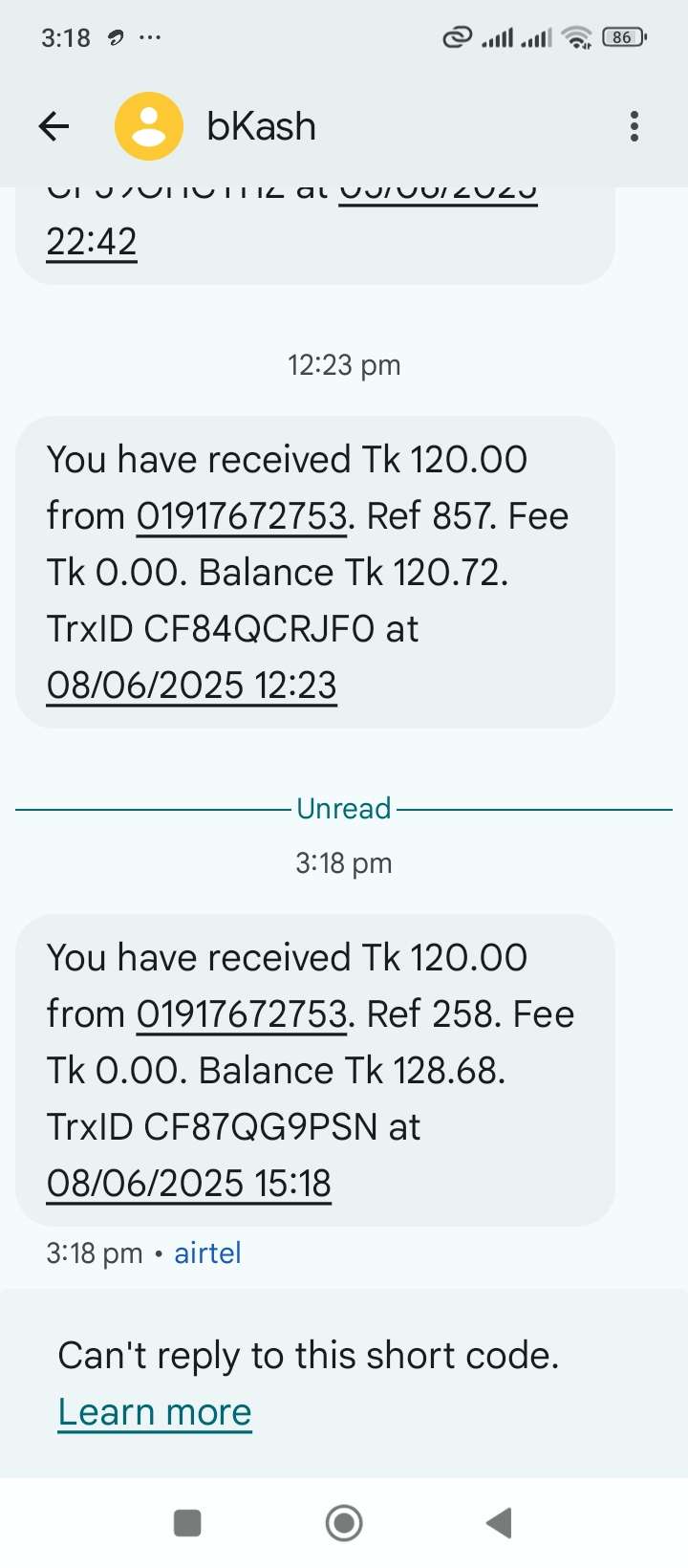Tap system home button
688x1568 pixels.
pyautogui.click(x=344, y=1523)
